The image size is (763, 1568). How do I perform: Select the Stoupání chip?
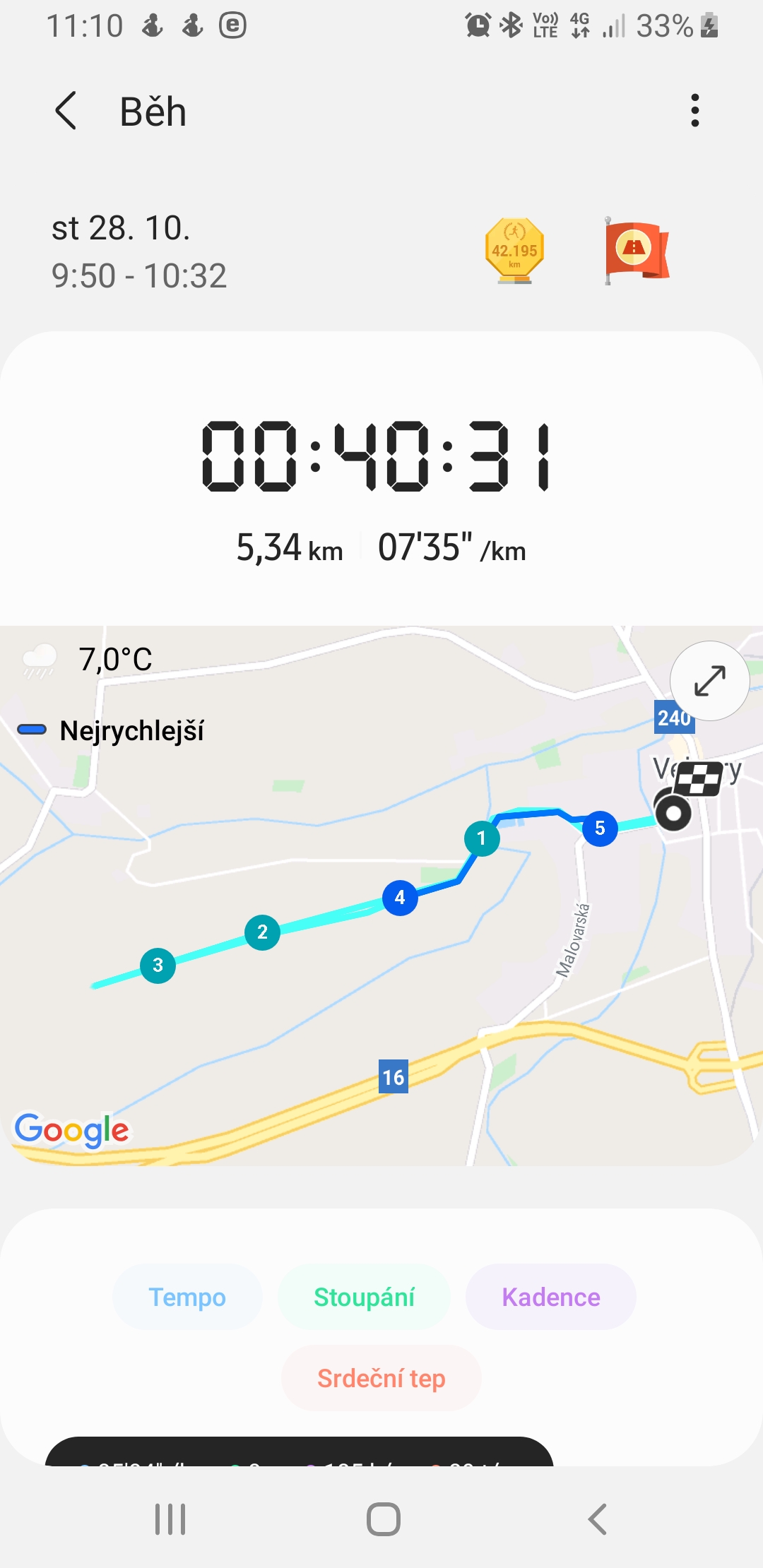coord(364,1297)
